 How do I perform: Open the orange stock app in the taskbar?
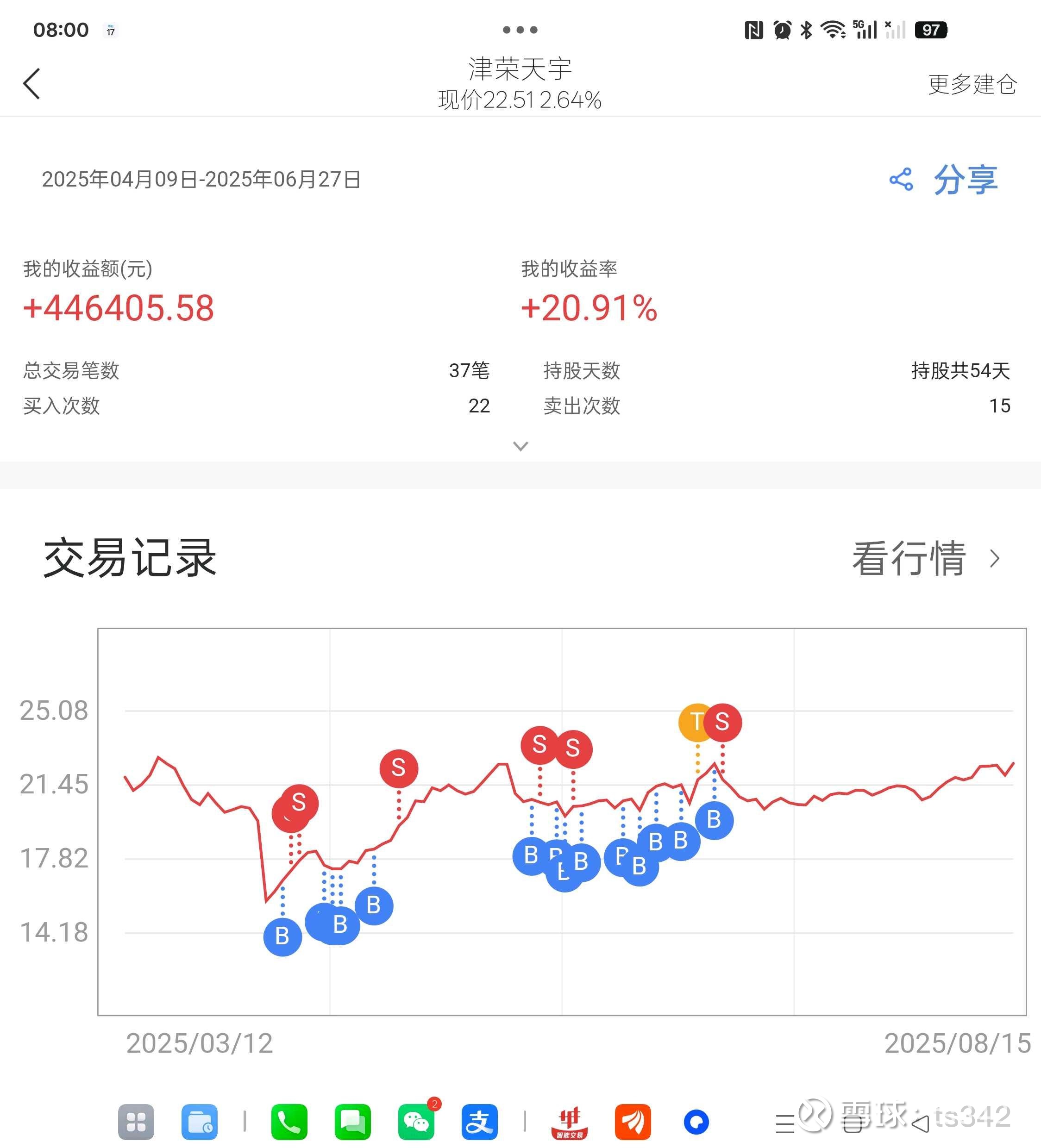[633, 1122]
